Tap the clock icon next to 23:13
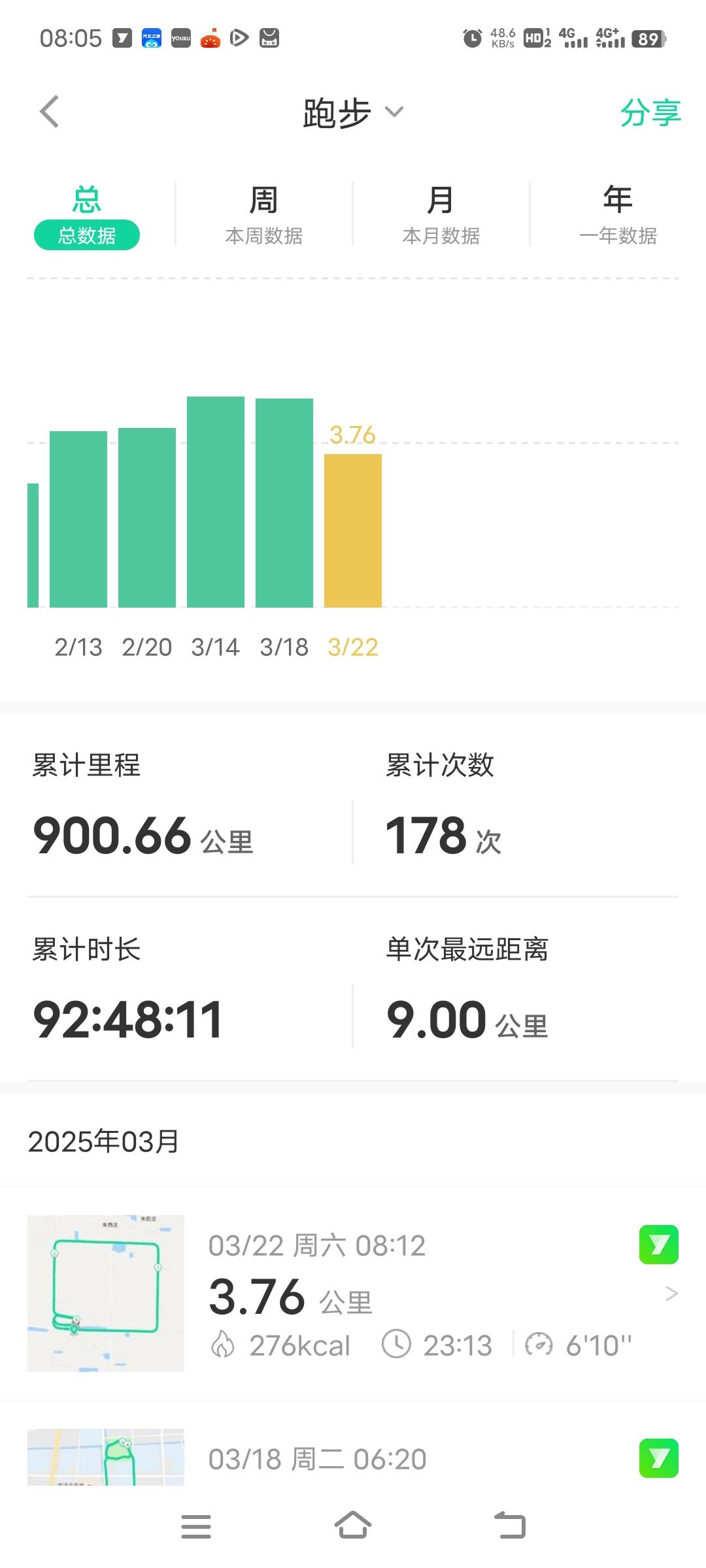 (397, 1344)
